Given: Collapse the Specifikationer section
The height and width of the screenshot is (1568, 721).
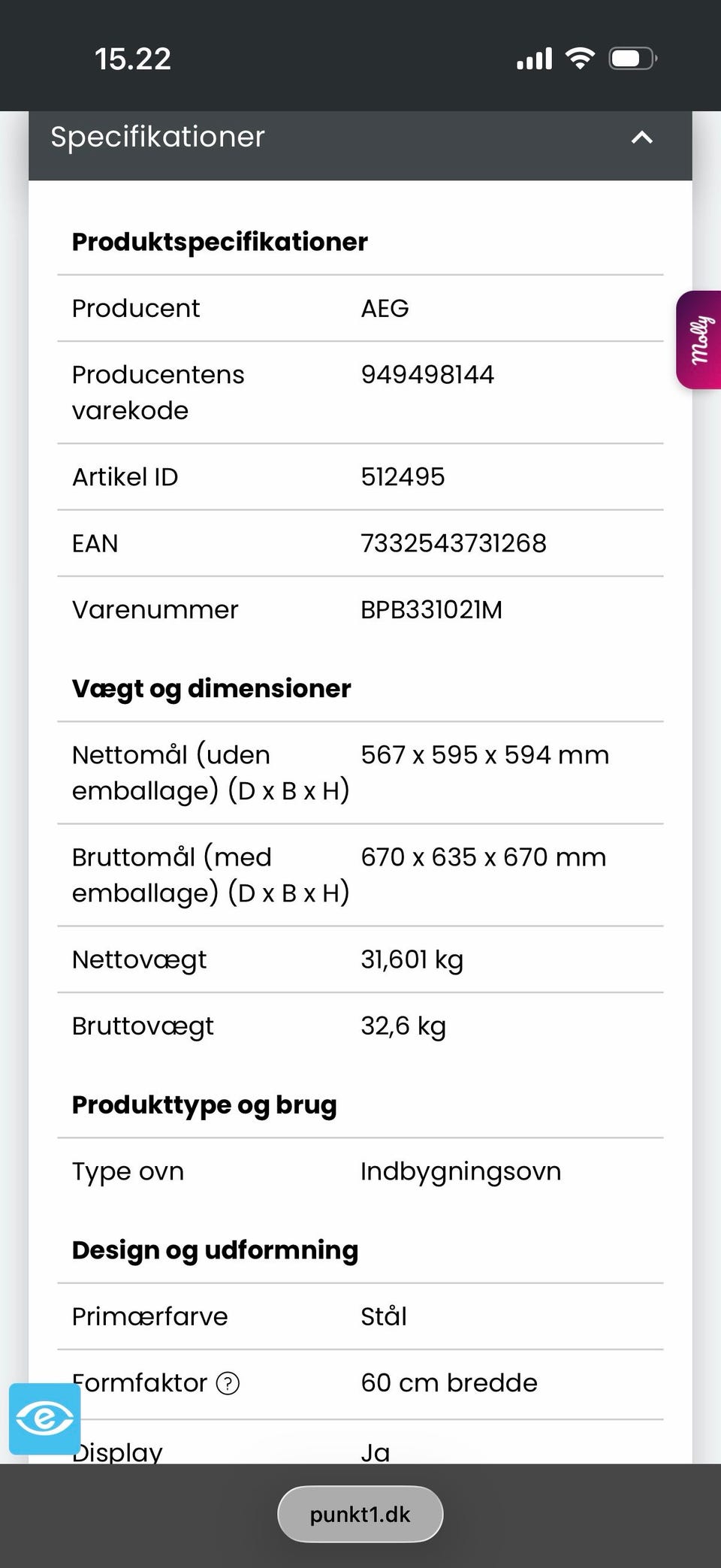Looking at the screenshot, I should pyautogui.click(x=641, y=137).
